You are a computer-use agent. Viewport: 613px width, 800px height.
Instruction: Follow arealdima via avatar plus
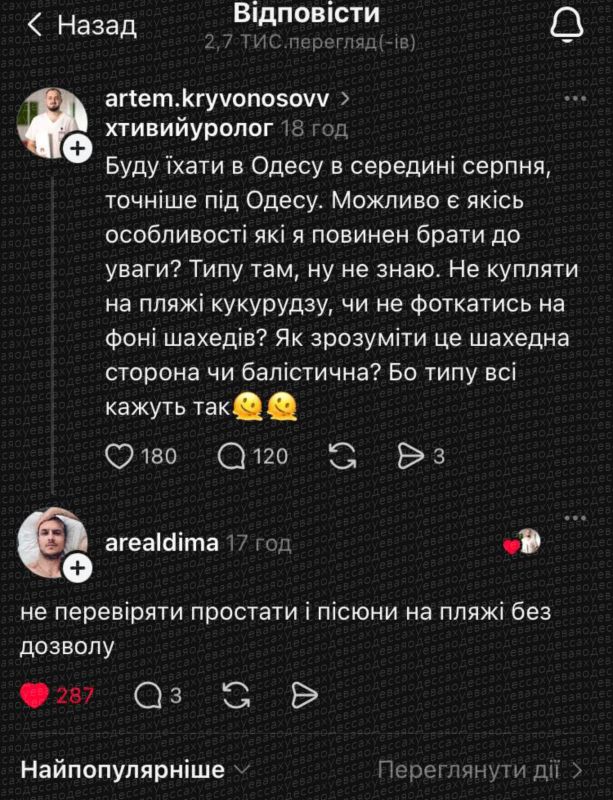pos(78,568)
